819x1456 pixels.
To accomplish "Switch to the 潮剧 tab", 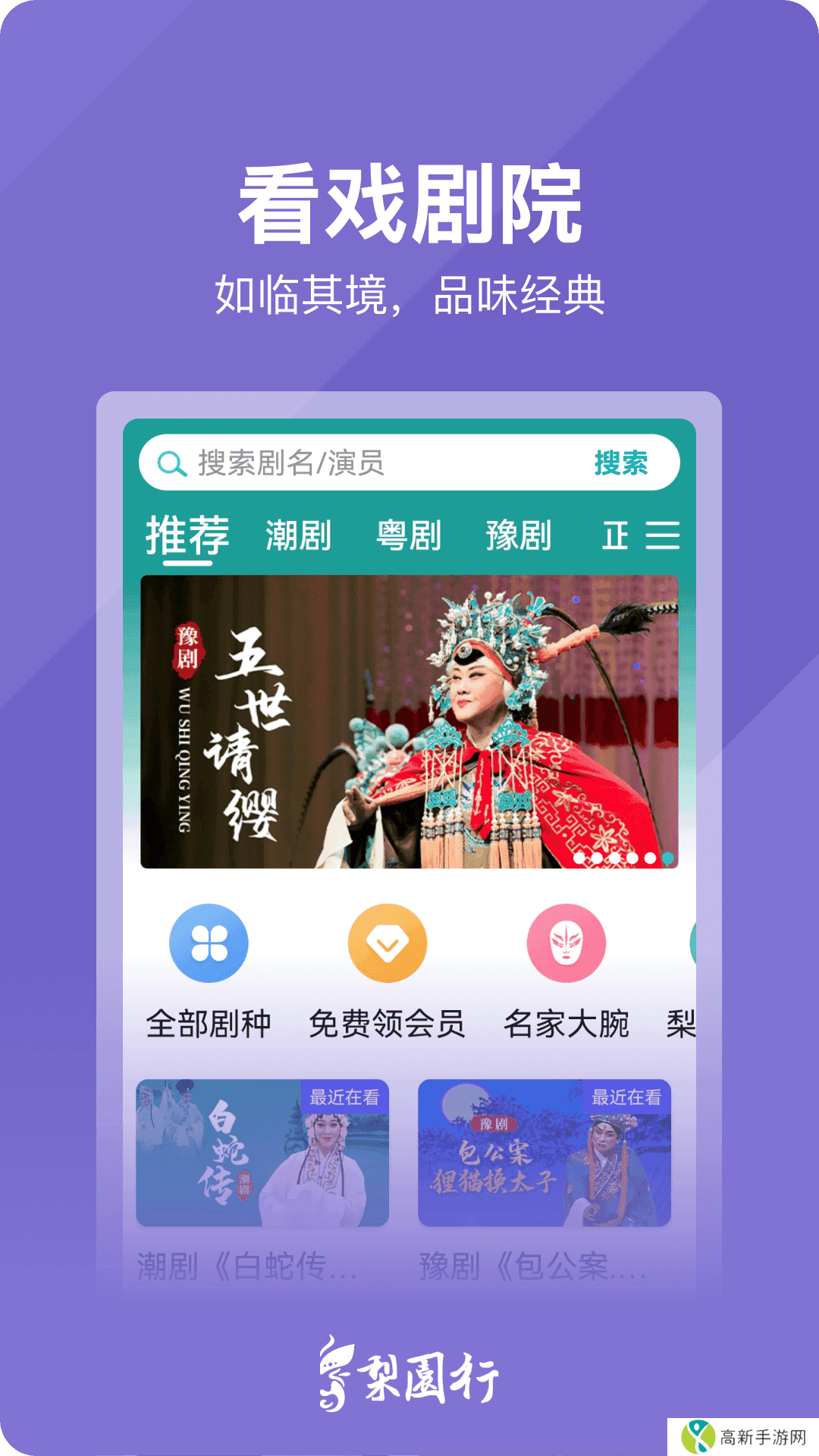I will click(297, 535).
